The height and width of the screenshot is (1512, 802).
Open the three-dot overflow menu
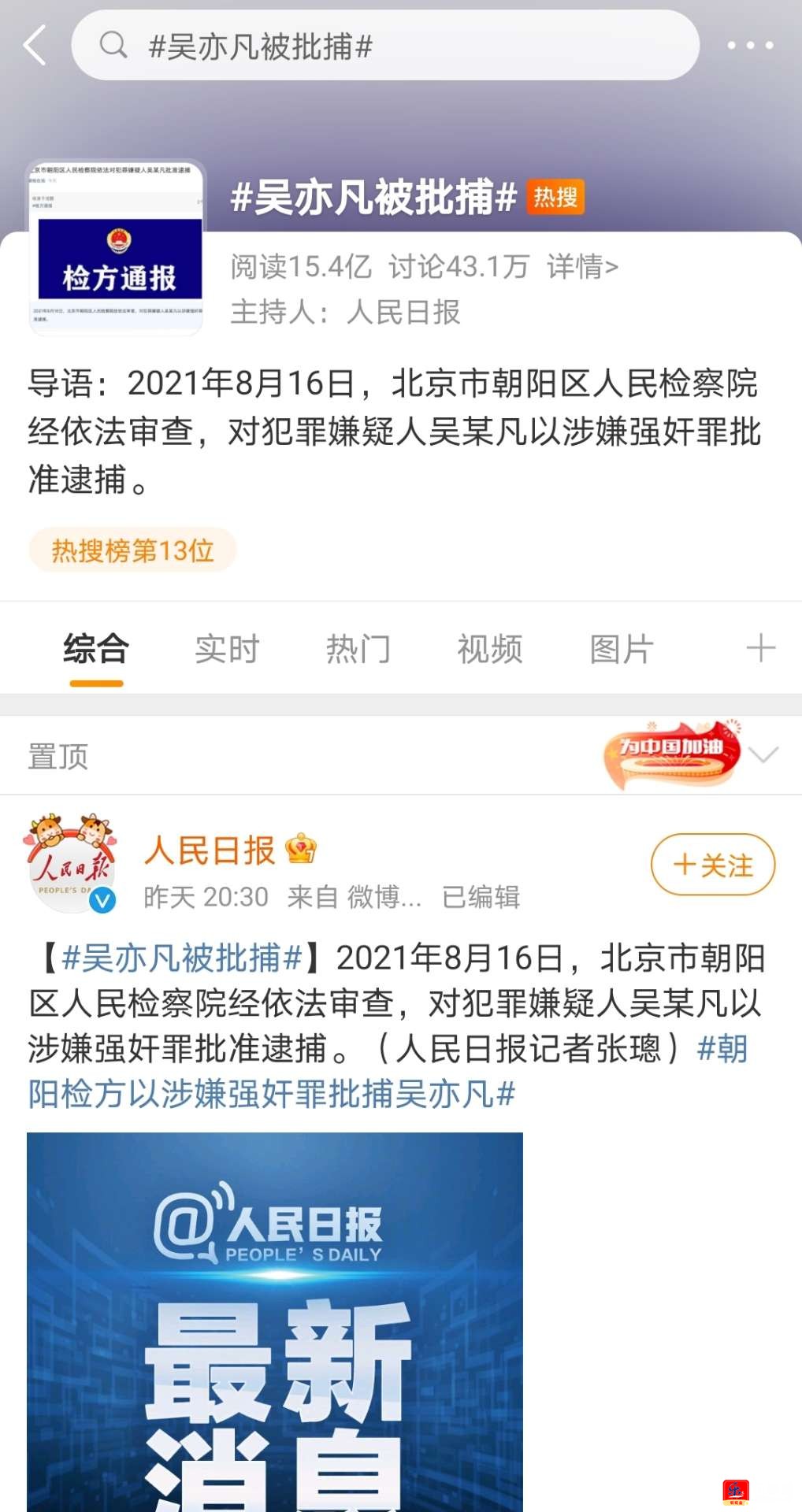click(749, 46)
